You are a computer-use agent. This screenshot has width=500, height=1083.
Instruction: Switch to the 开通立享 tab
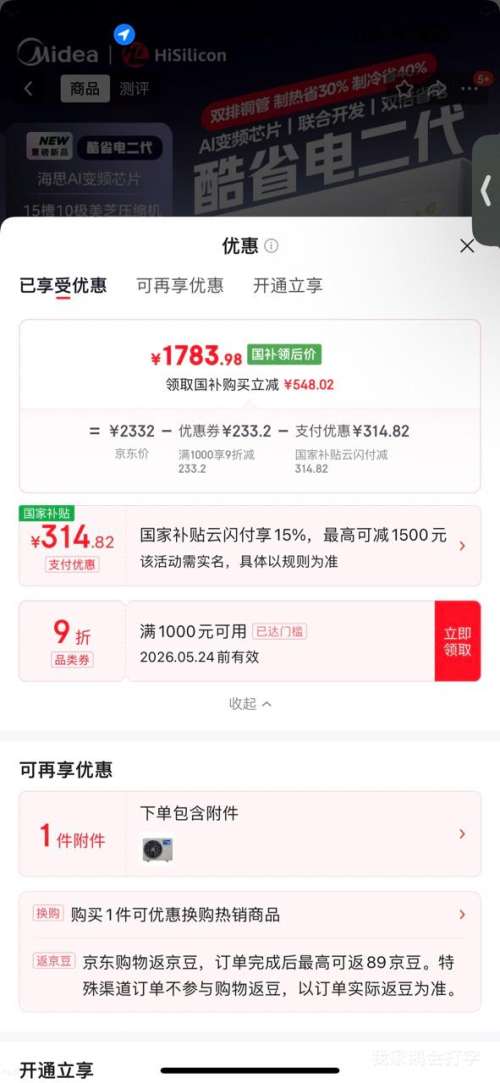pos(287,285)
